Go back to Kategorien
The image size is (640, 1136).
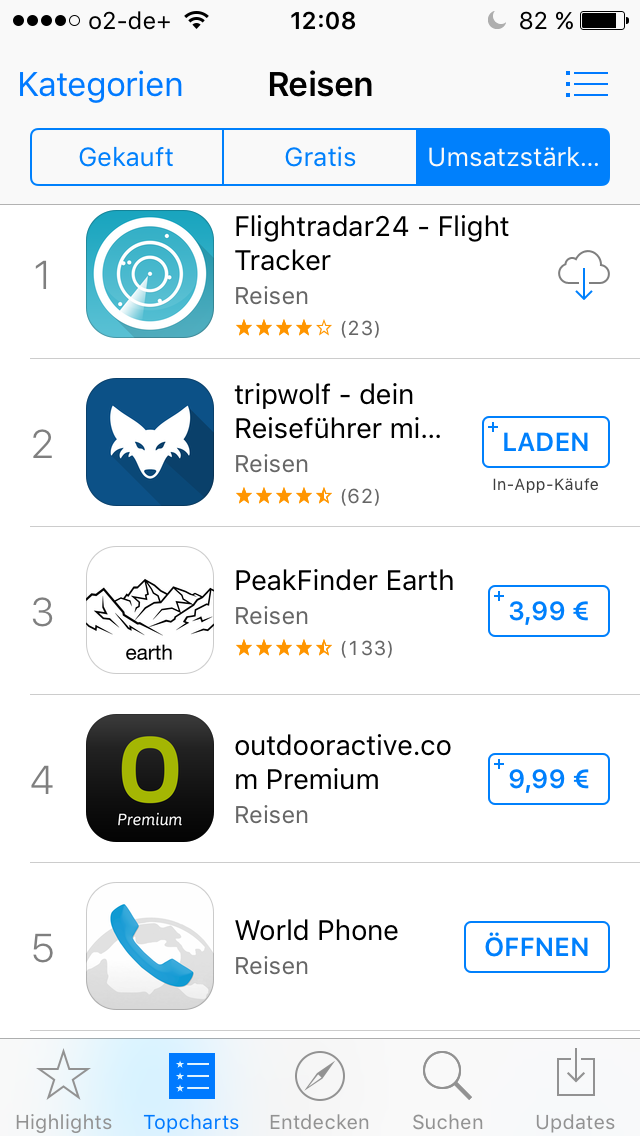100,85
